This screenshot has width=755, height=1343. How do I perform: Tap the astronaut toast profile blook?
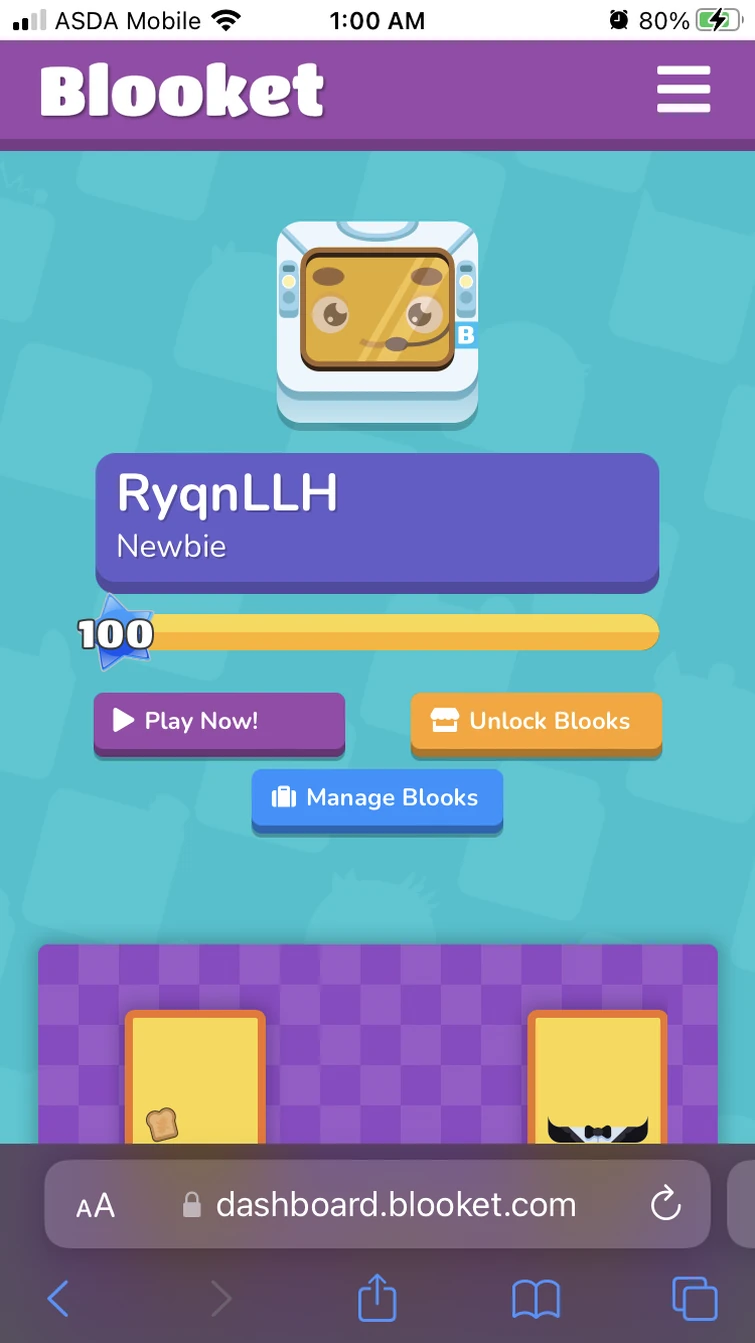tap(377, 320)
